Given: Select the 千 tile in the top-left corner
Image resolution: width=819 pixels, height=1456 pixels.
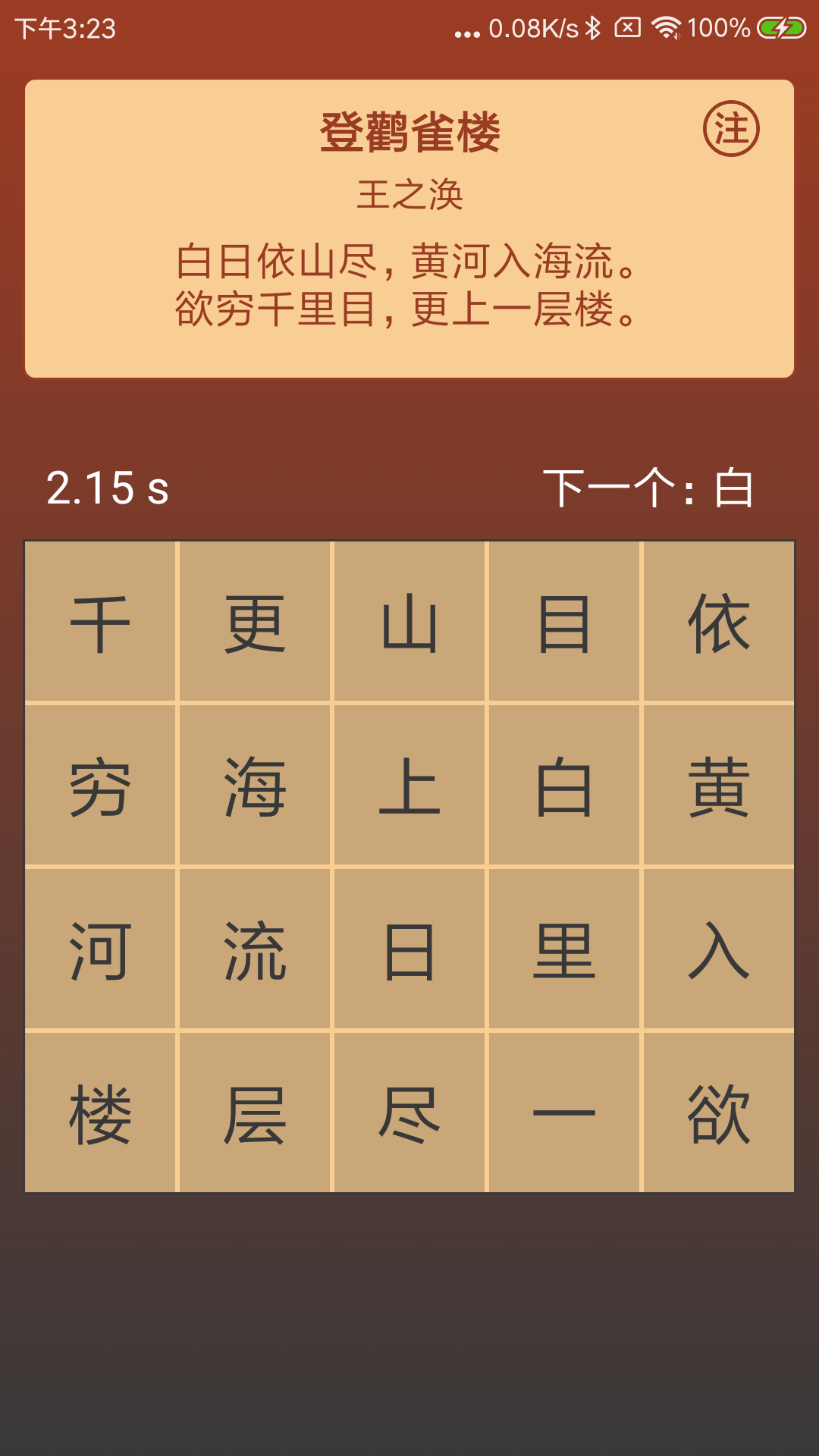Looking at the screenshot, I should tap(102, 623).
